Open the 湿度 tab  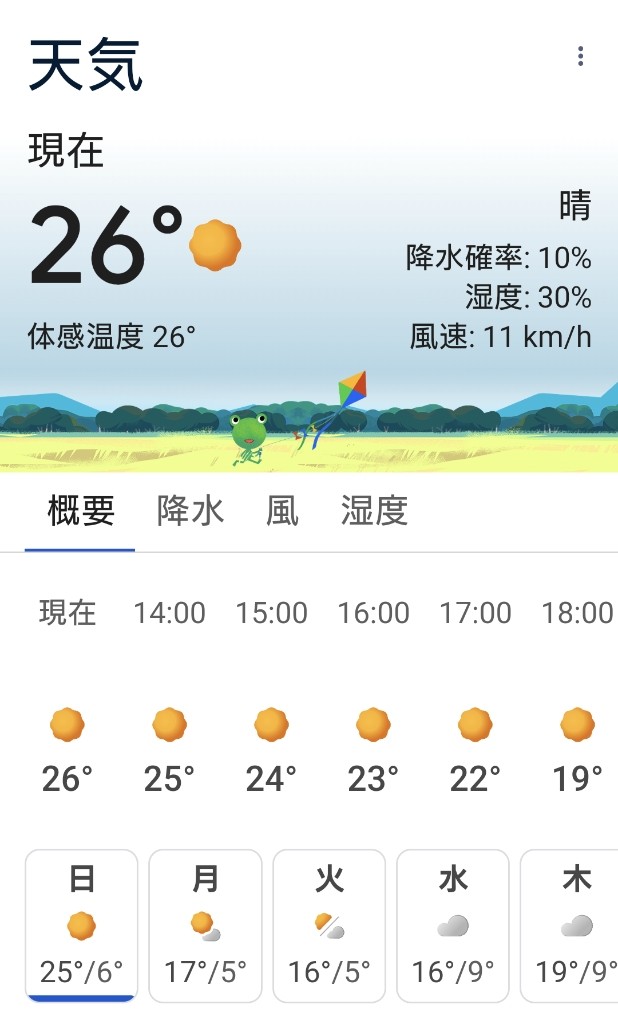click(374, 511)
